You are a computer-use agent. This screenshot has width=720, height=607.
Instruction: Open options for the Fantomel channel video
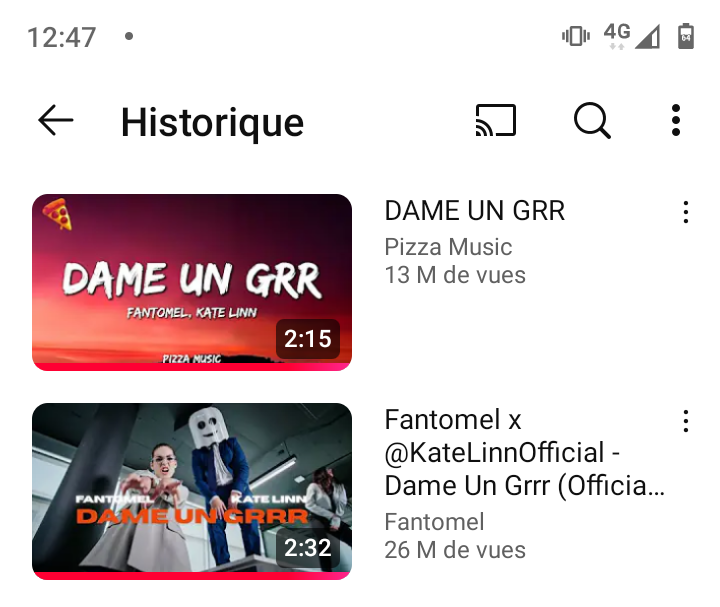pyautogui.click(x=685, y=421)
